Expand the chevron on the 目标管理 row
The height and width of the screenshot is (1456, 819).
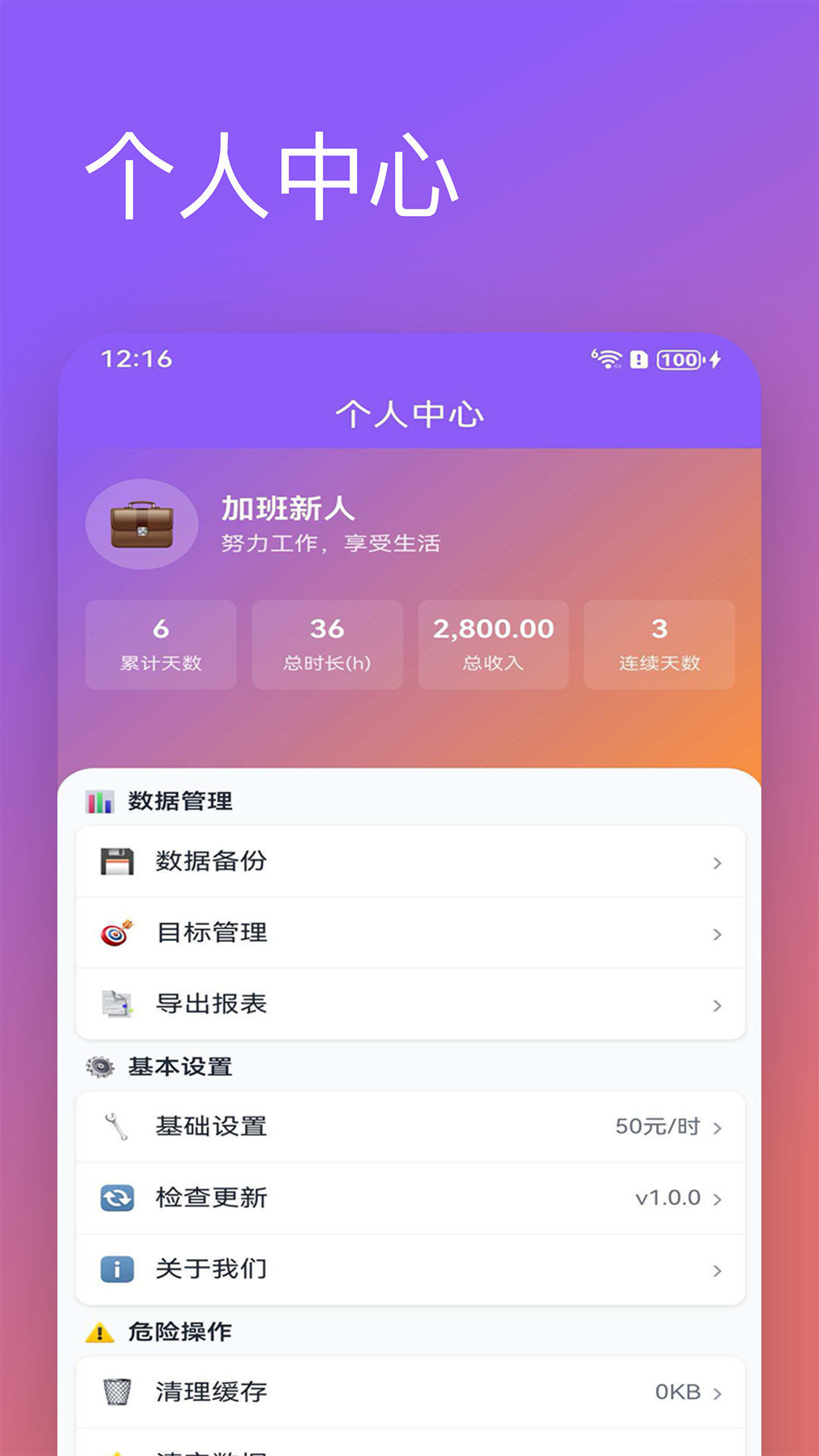point(717,933)
